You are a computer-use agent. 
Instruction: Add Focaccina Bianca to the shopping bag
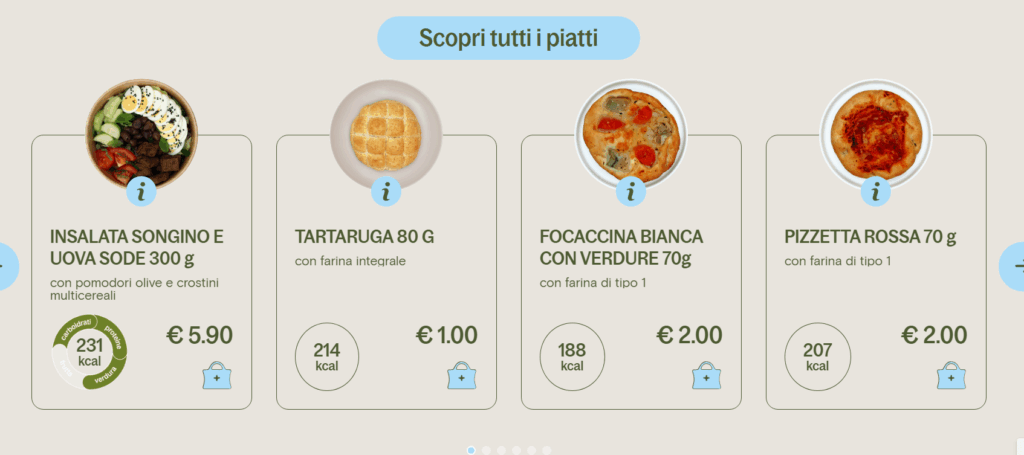pos(706,377)
